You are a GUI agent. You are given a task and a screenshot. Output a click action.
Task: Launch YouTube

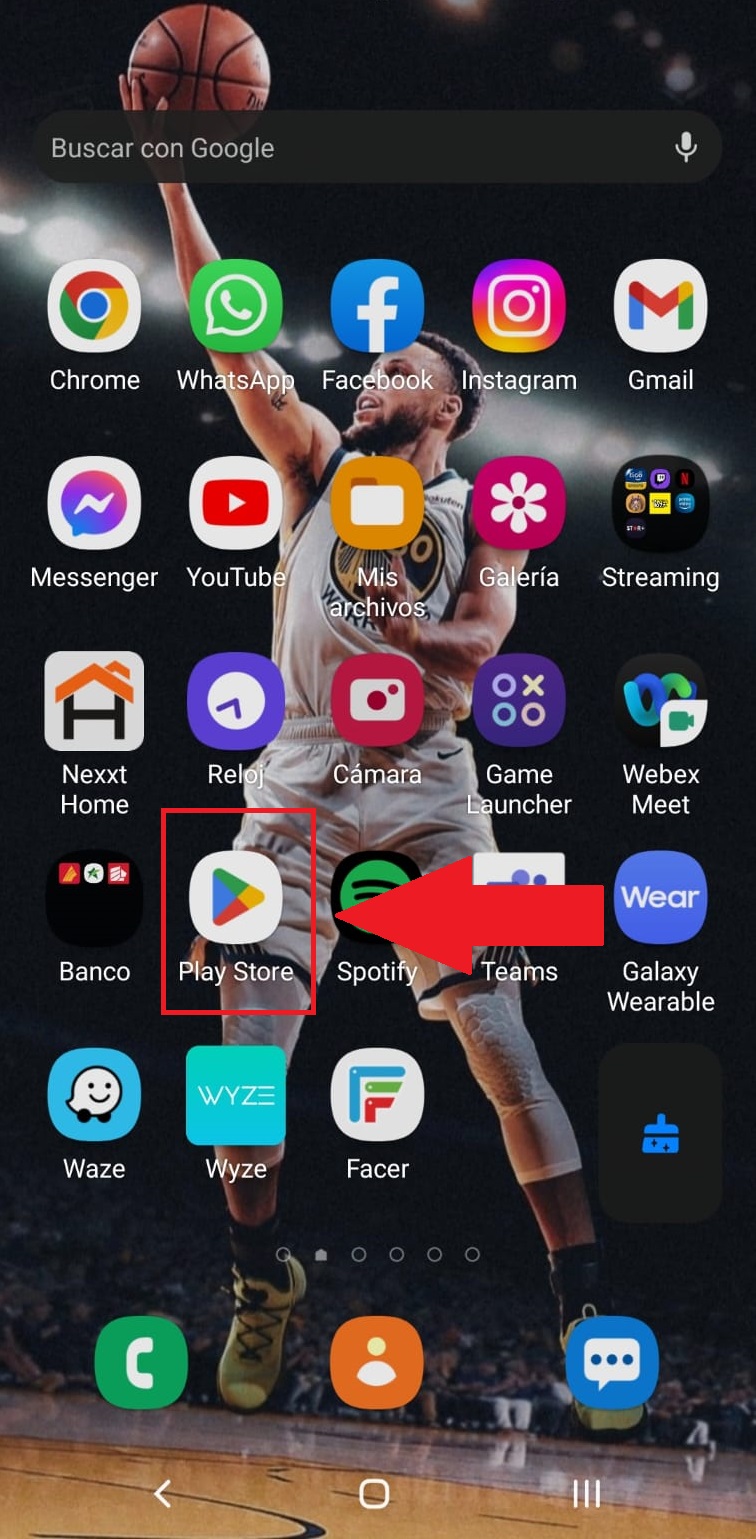coord(236,503)
